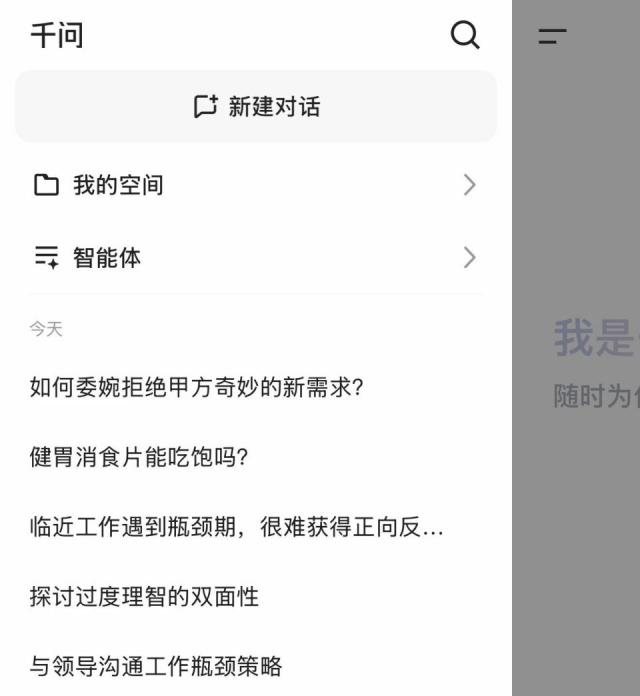Start a new chat with 新建对话
Image resolution: width=640 pixels, height=696 pixels.
tap(256, 106)
